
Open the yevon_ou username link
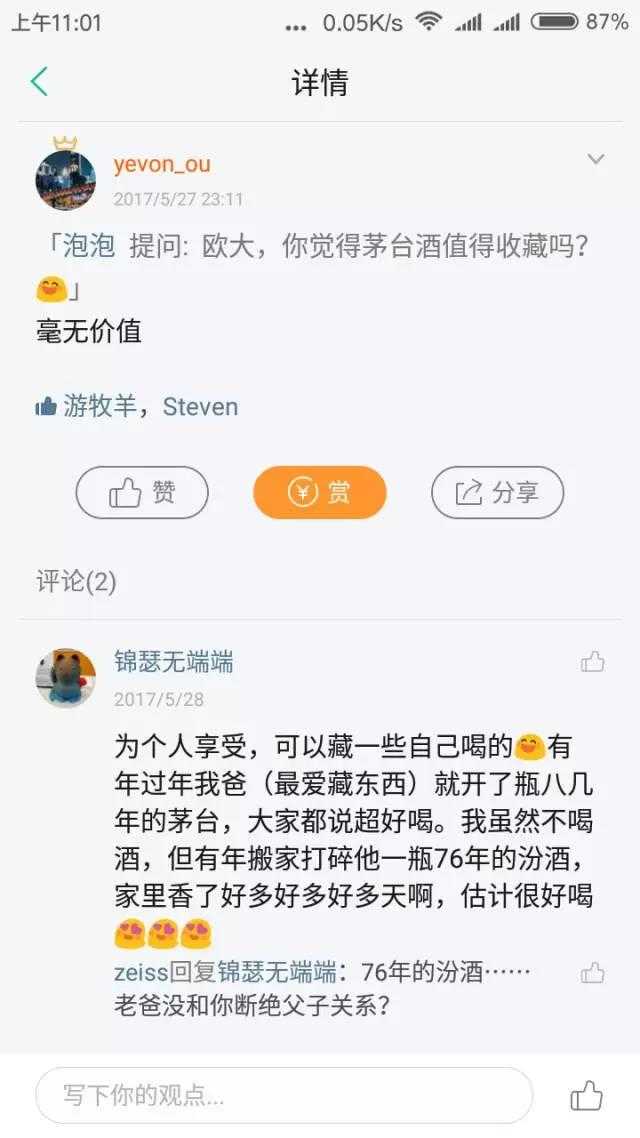162,164
